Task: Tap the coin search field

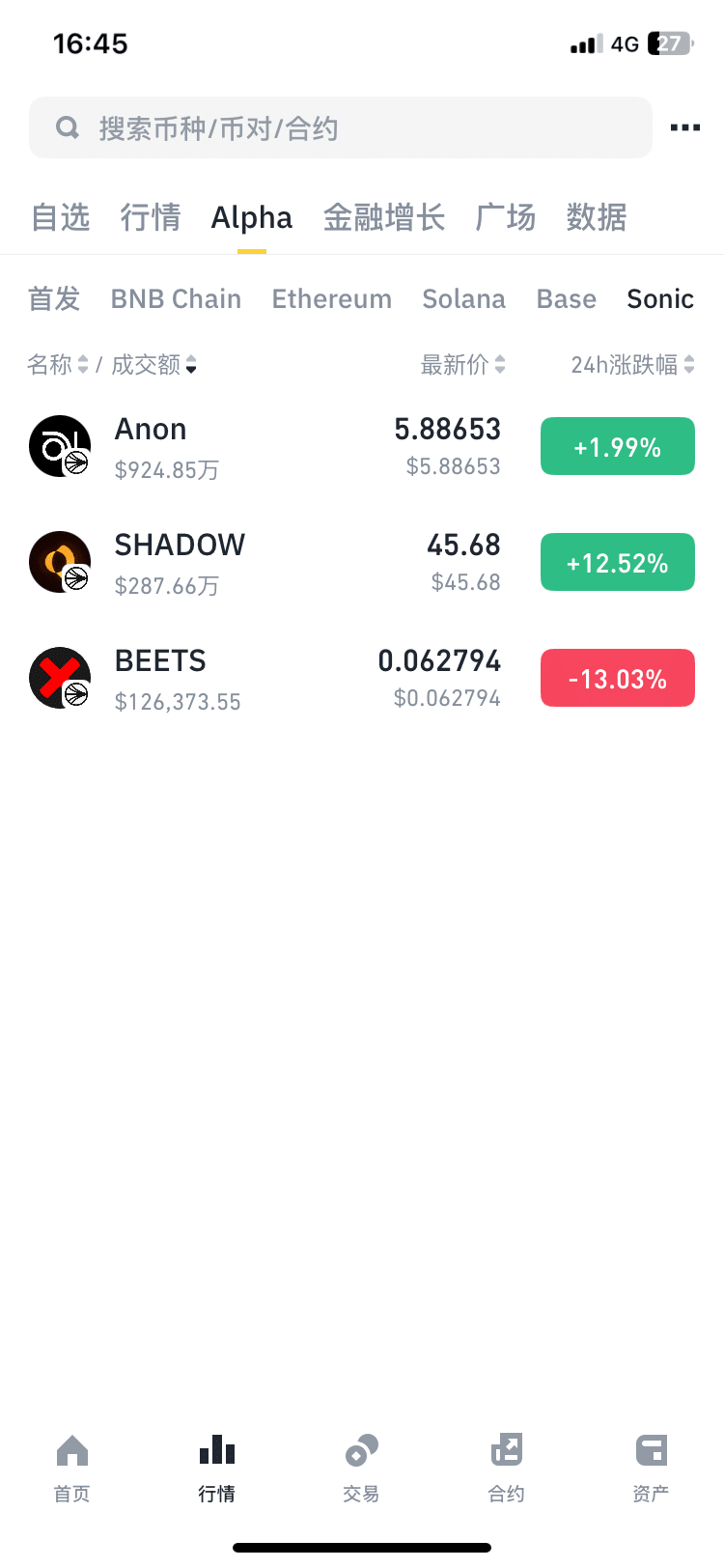Action: coord(340,127)
